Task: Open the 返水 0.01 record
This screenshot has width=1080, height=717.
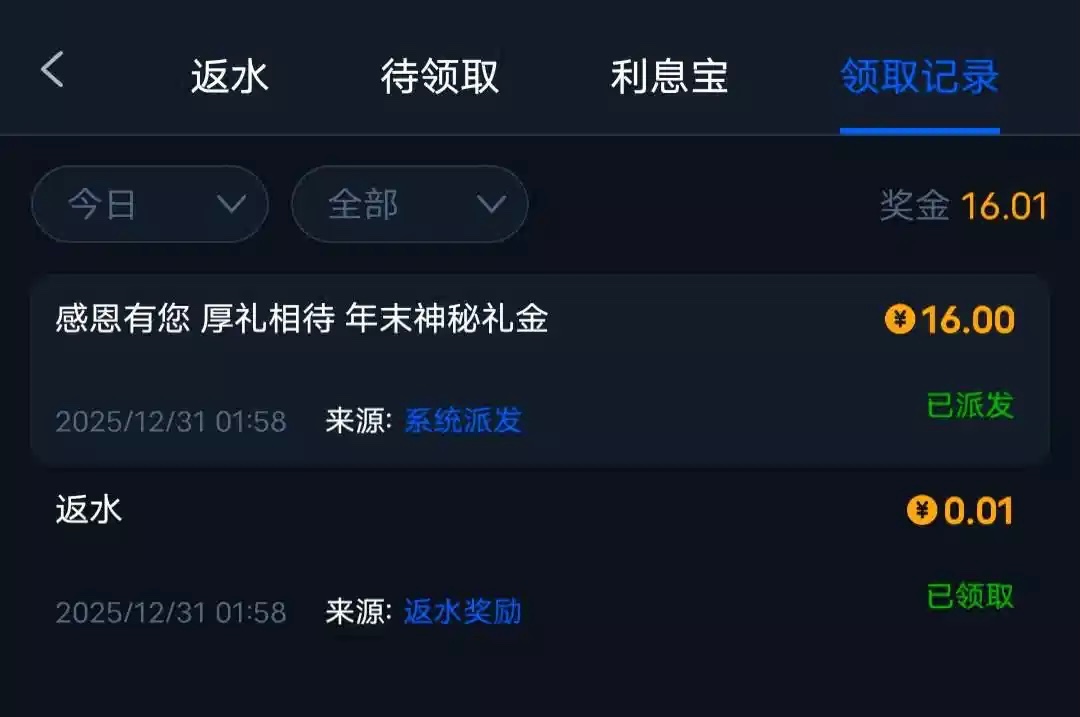Action: click(540, 560)
